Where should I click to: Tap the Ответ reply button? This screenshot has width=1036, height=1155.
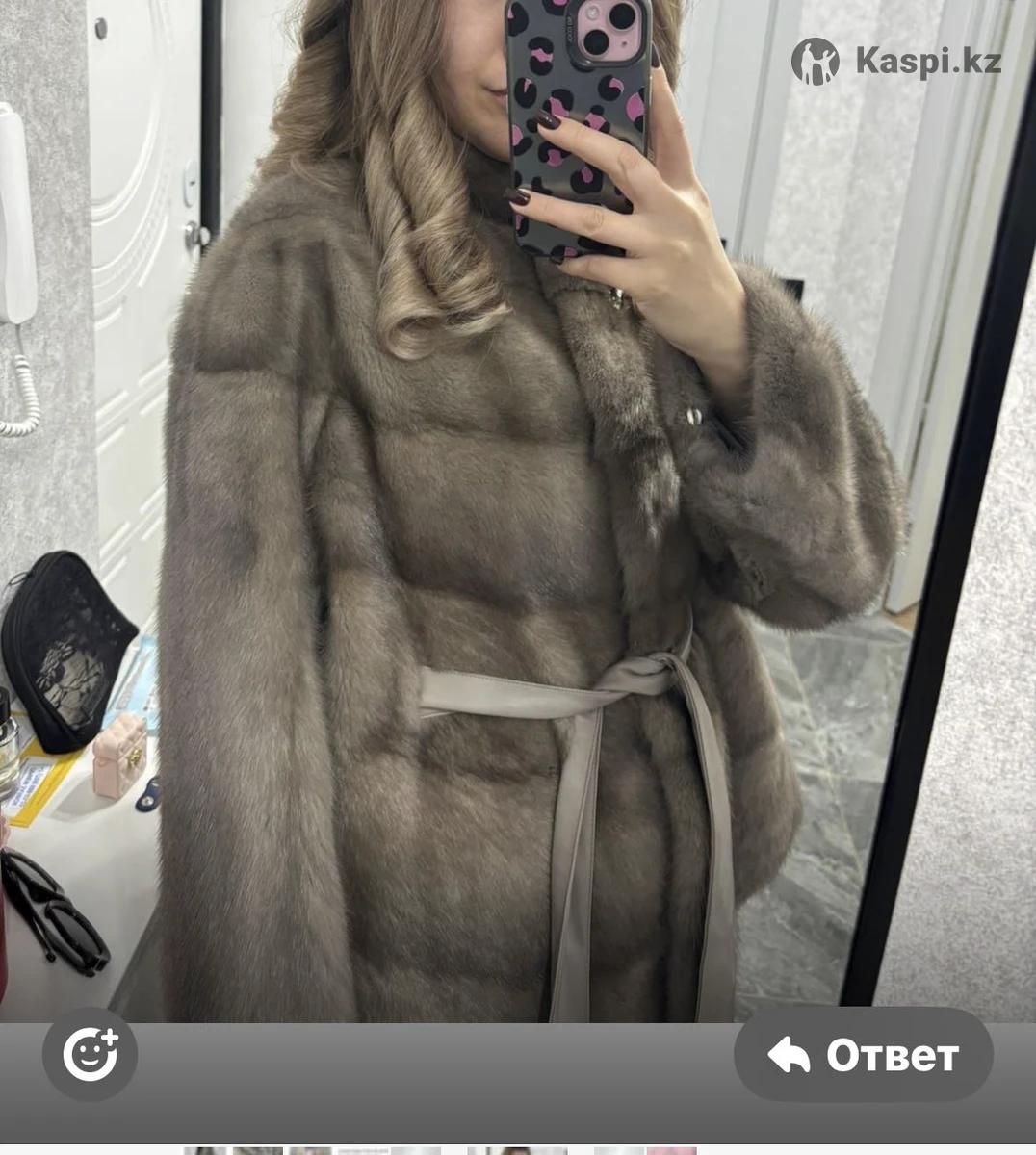(864, 1055)
